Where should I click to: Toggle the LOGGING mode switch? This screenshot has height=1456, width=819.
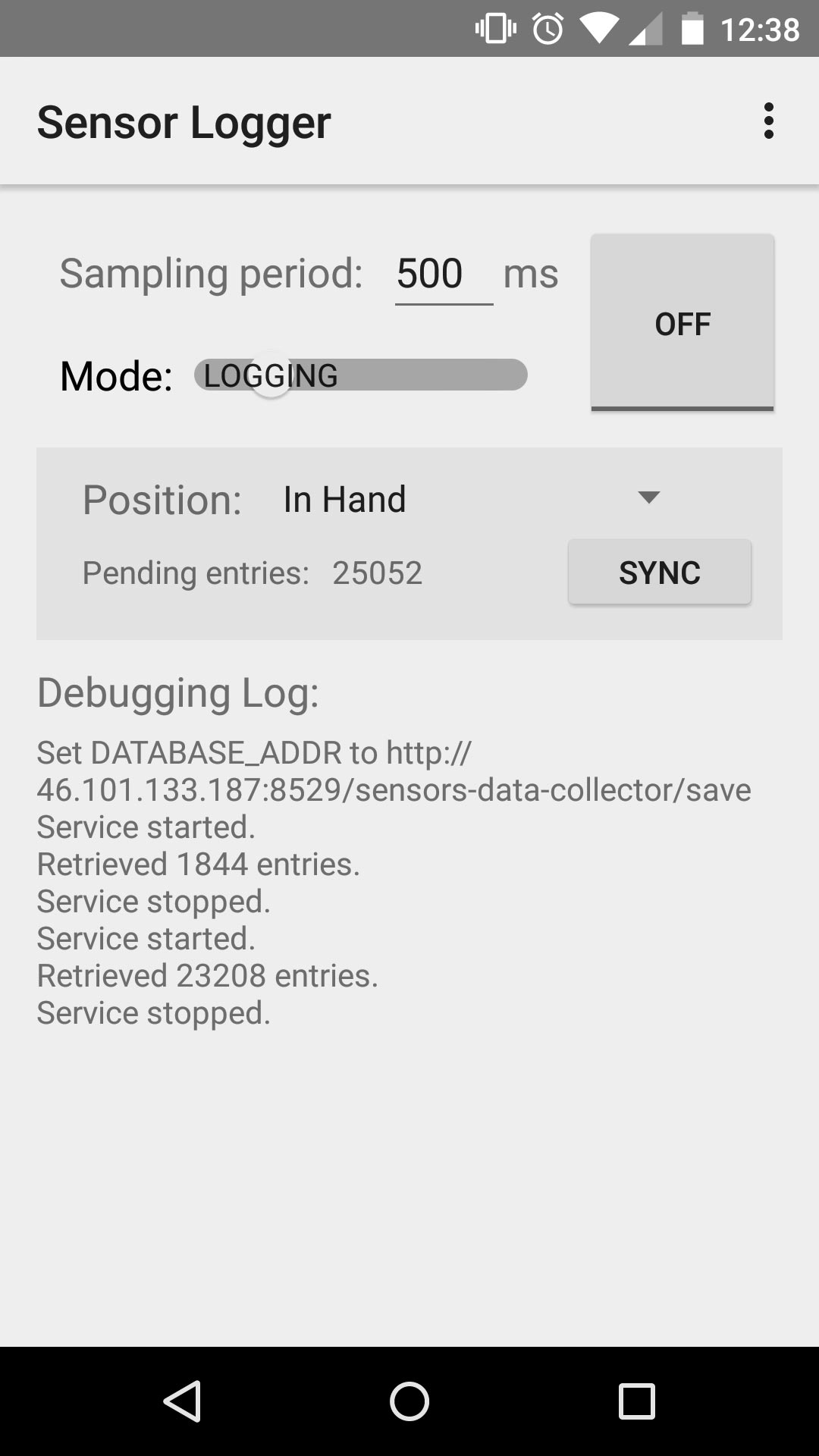tap(361, 375)
